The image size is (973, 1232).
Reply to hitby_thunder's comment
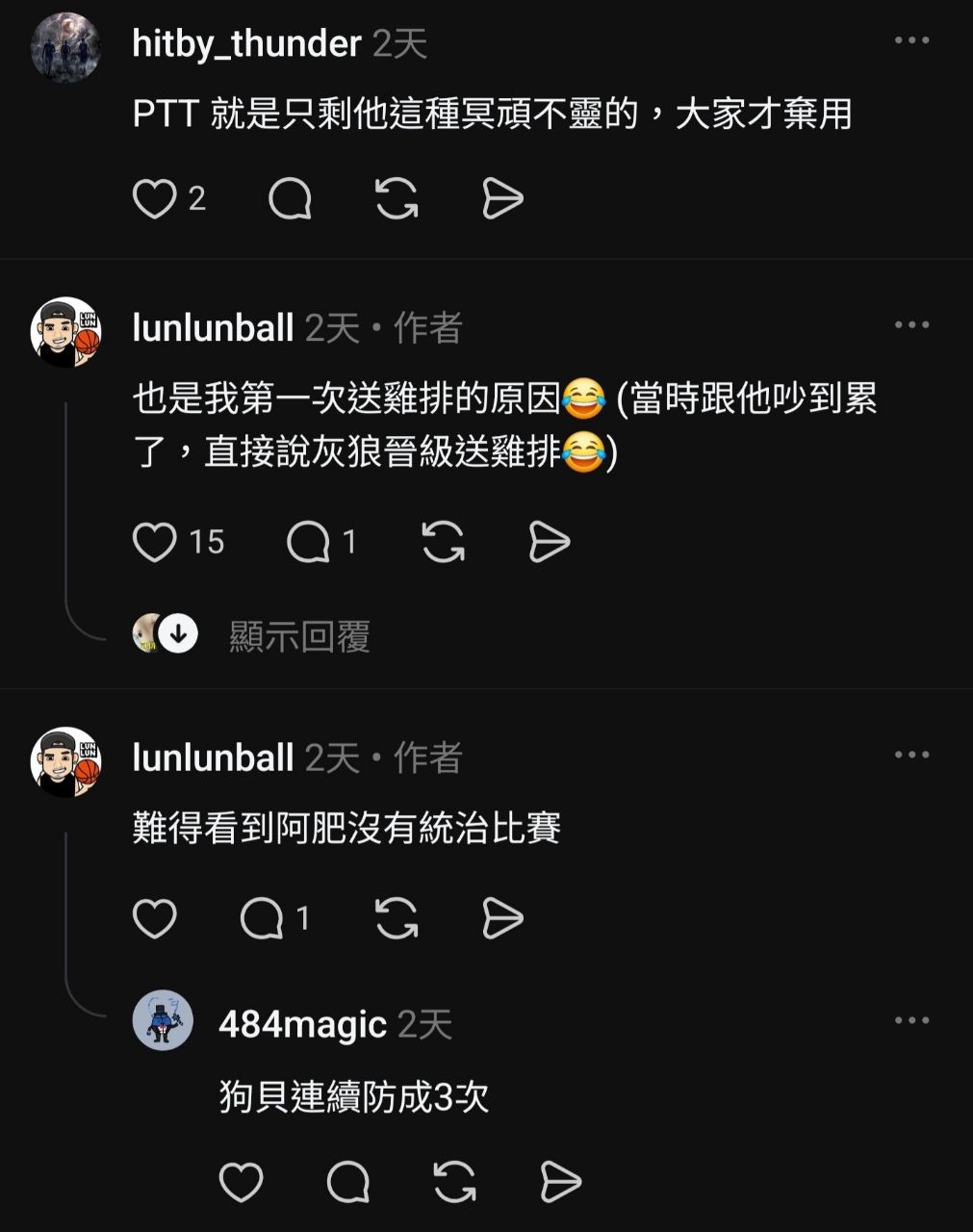(x=290, y=199)
